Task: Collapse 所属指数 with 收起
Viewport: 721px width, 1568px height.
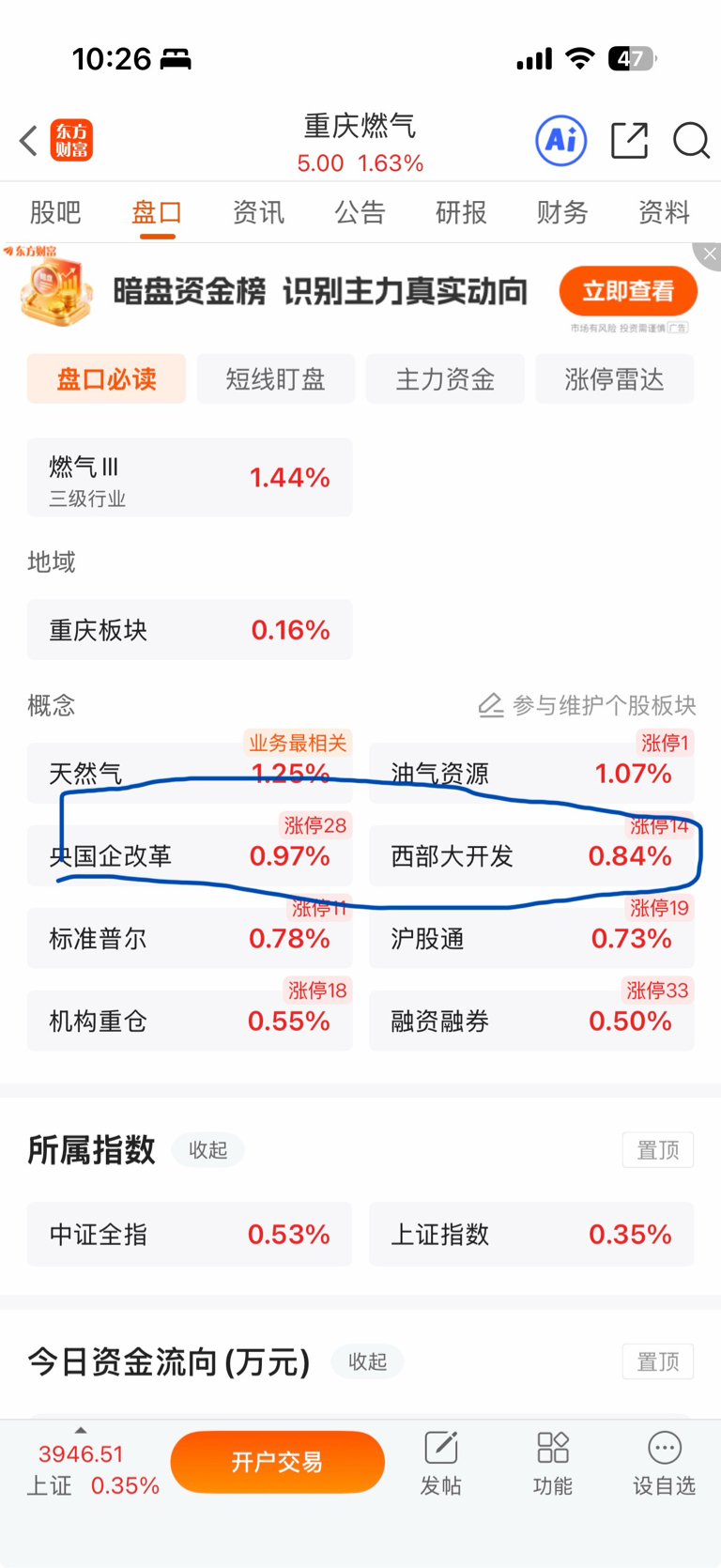Action: click(x=207, y=1149)
